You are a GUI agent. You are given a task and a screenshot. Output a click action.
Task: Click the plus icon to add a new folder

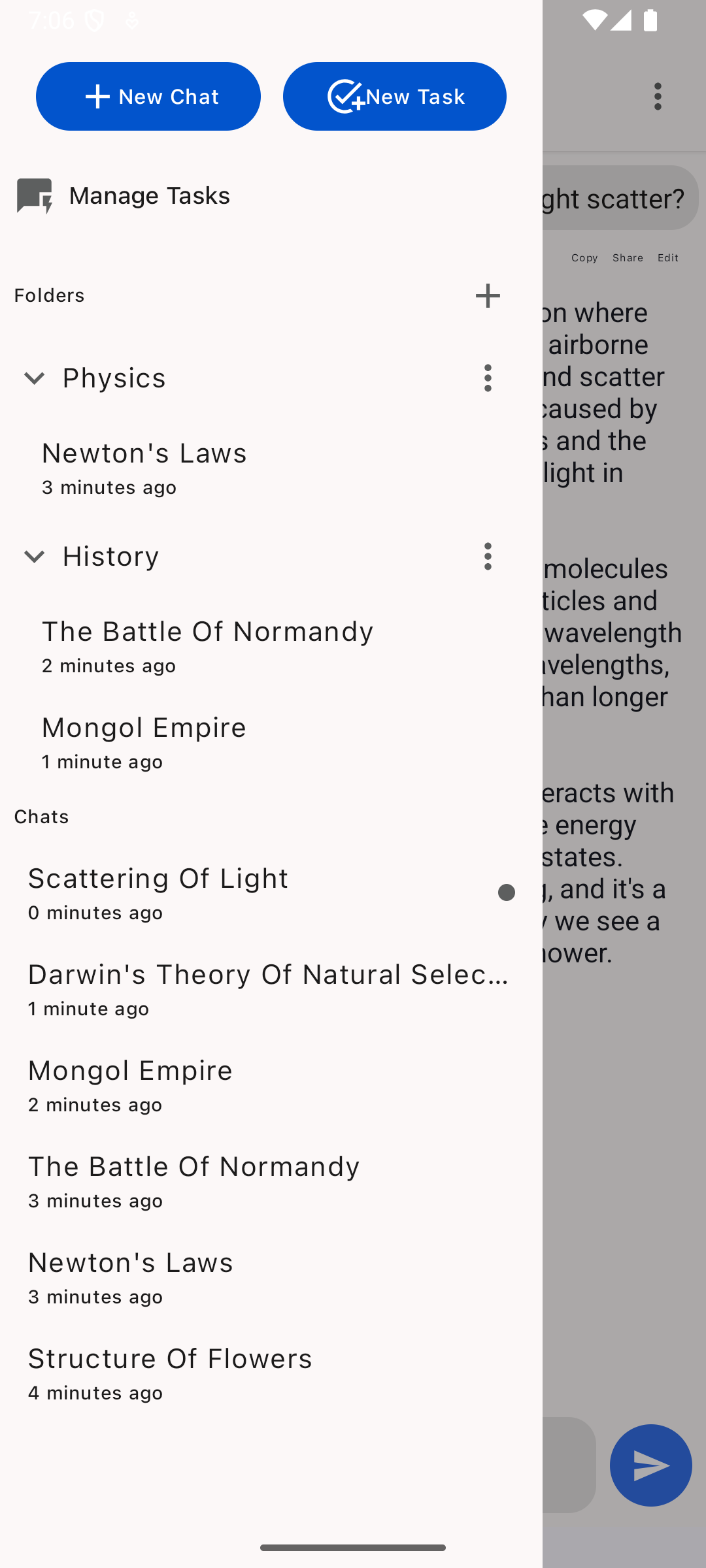click(488, 295)
